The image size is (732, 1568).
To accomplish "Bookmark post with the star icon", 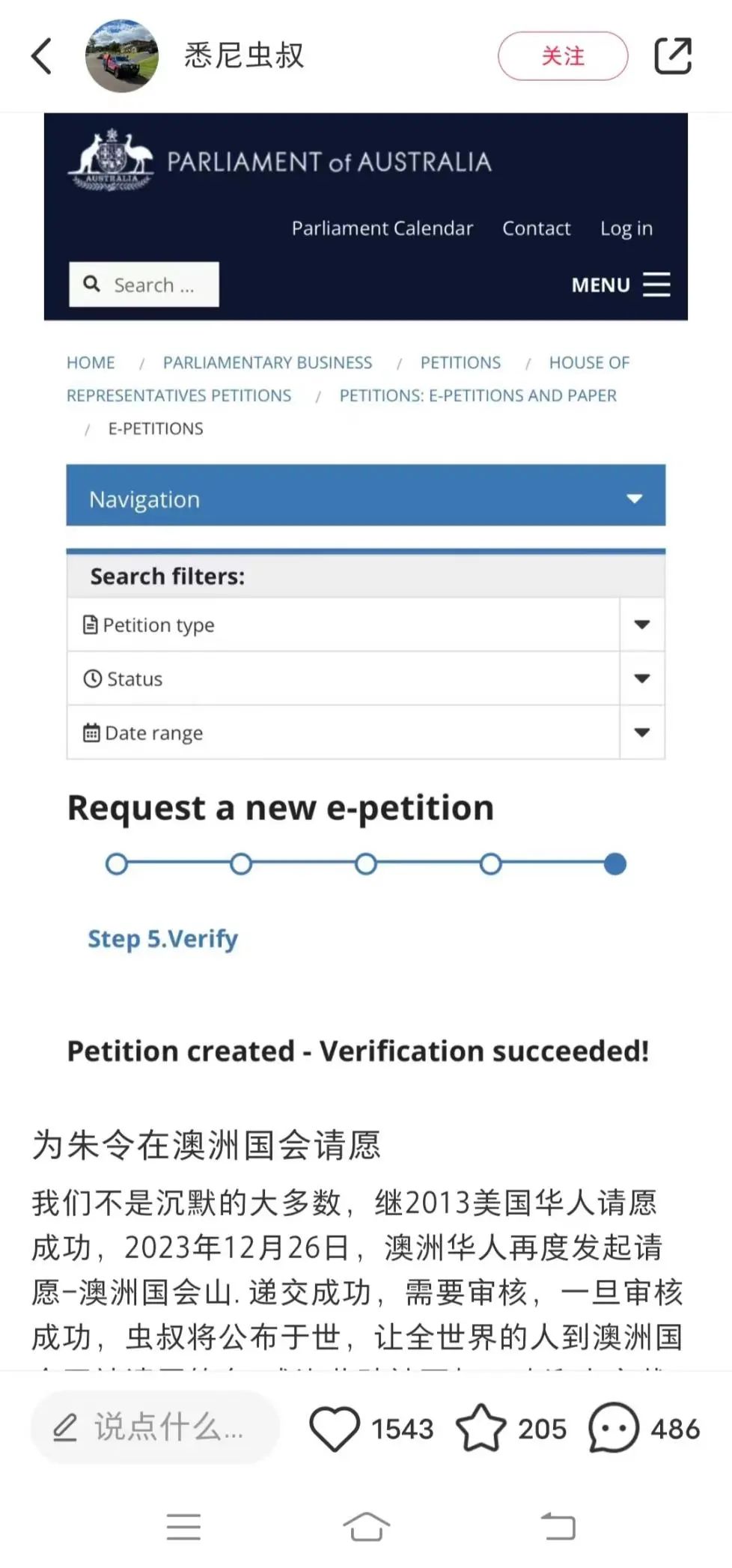I will (481, 1427).
